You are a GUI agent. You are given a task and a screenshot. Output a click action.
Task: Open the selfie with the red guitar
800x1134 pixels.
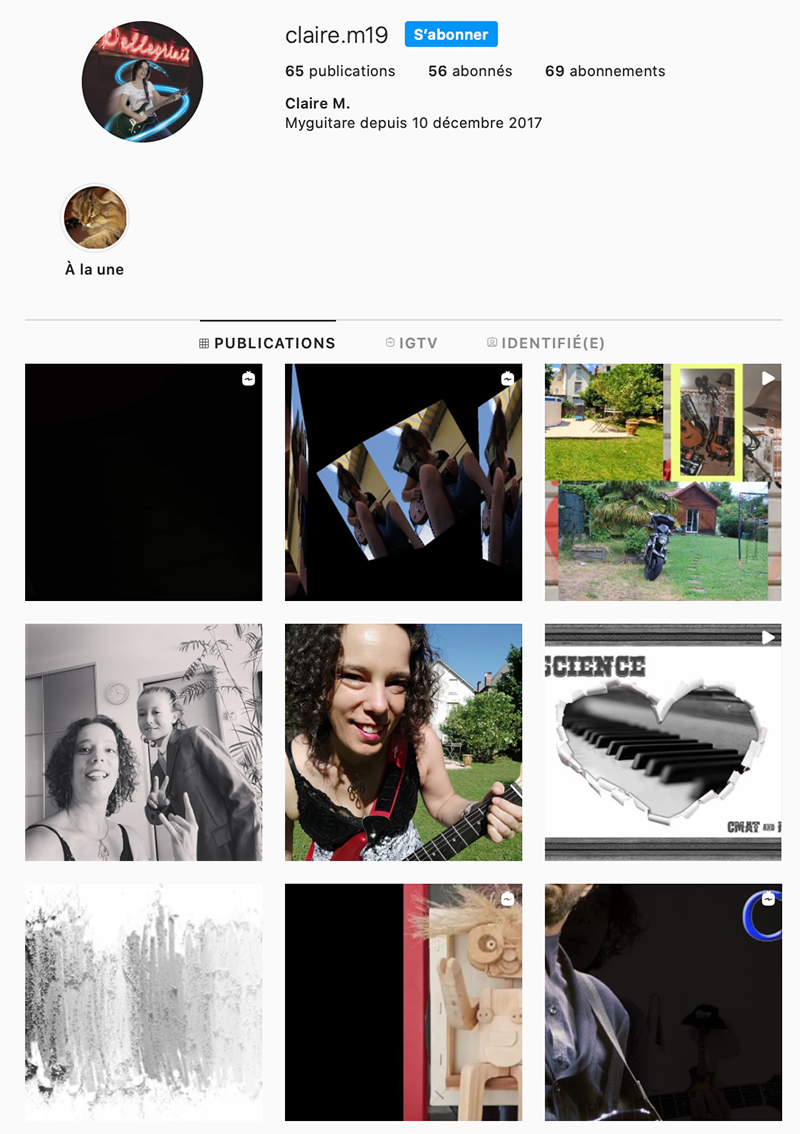403,742
